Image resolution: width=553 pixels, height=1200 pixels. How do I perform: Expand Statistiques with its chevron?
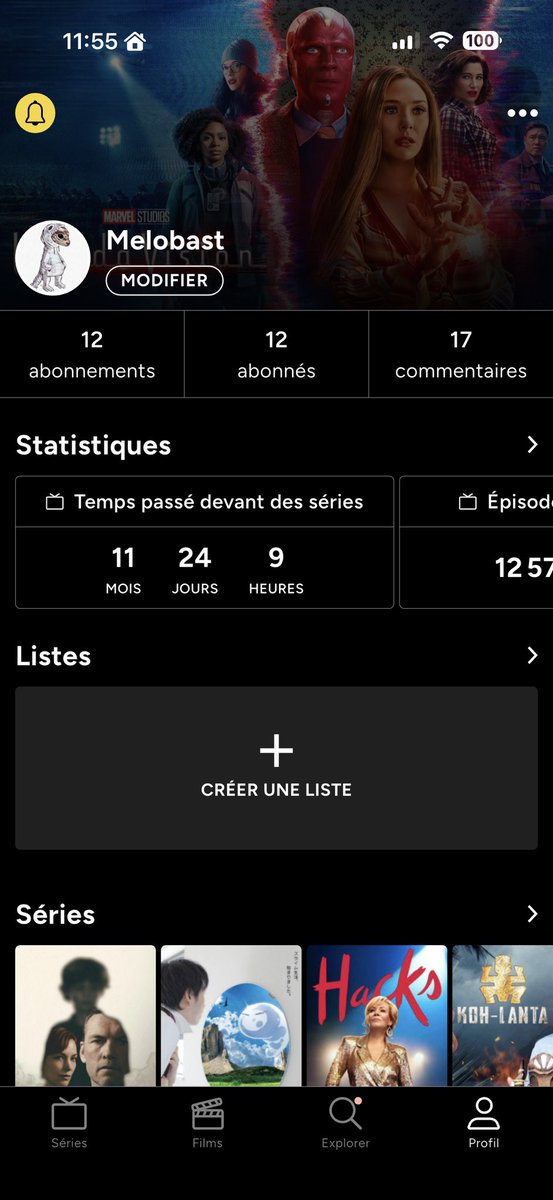coord(532,445)
